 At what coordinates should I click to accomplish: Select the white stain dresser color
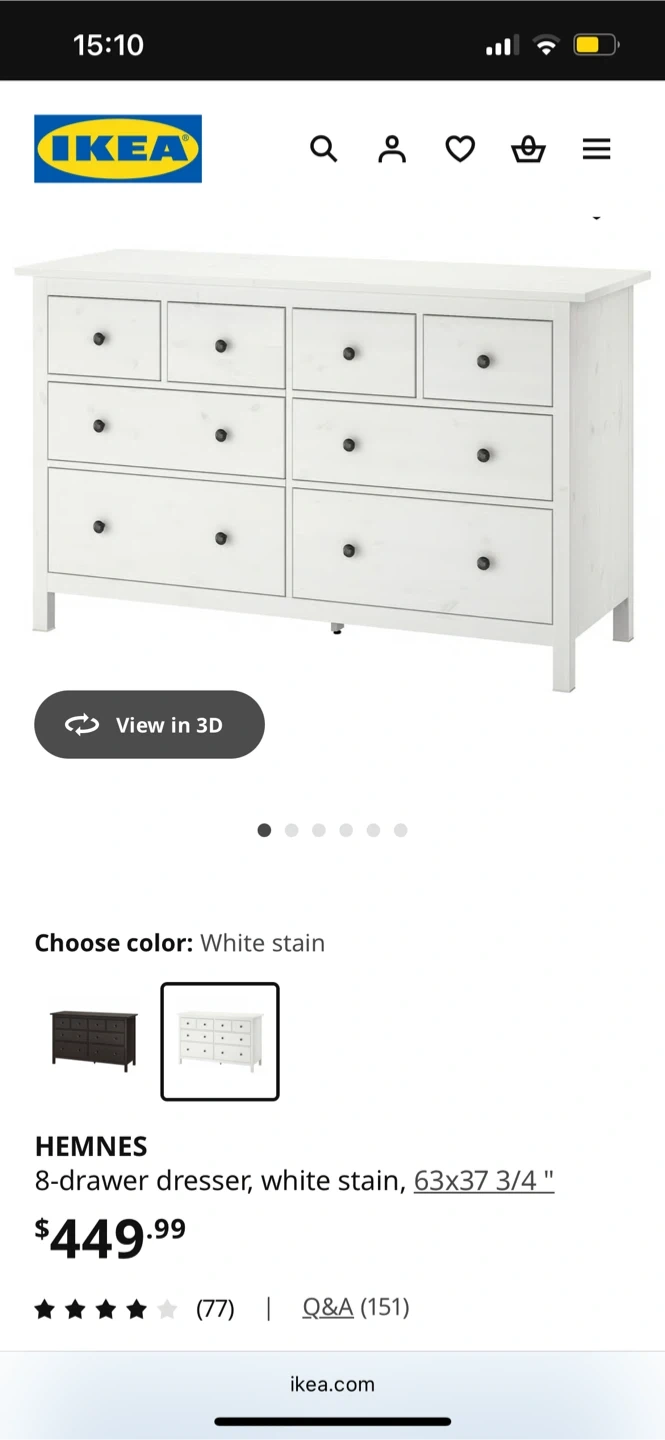(x=220, y=1041)
